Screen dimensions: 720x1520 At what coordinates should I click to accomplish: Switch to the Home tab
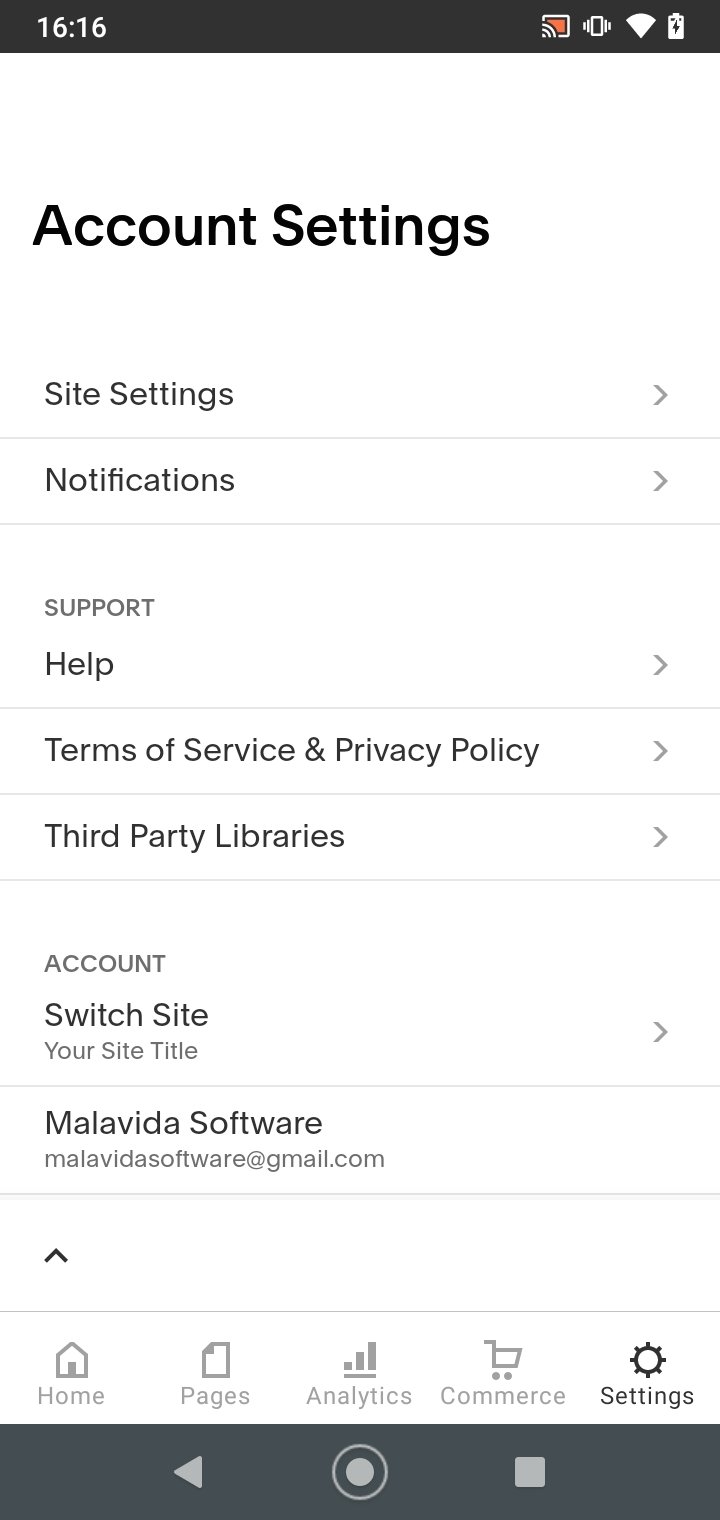pyautogui.click(x=71, y=1374)
